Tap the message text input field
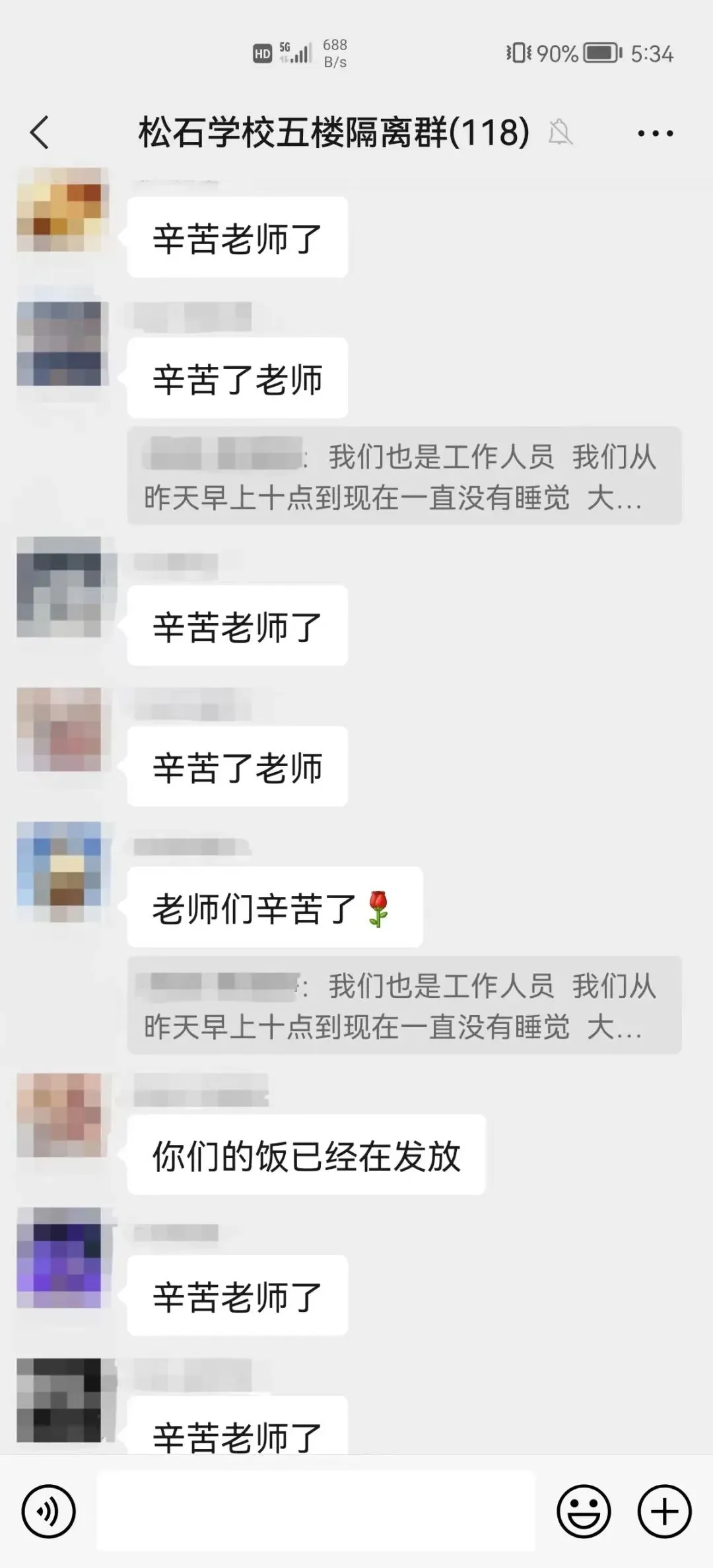The width and height of the screenshot is (713, 1568). point(316,1511)
